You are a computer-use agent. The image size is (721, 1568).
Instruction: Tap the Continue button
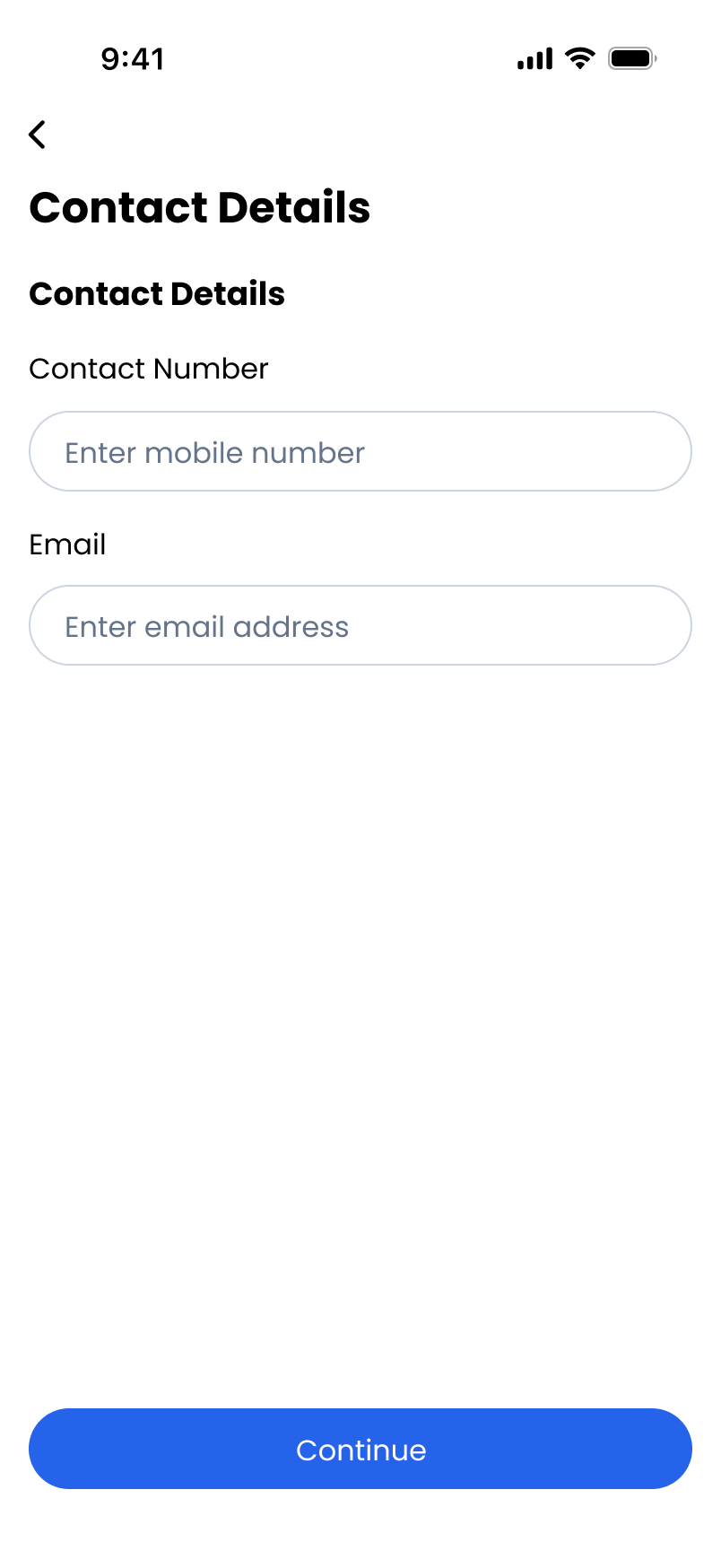[x=360, y=1449]
